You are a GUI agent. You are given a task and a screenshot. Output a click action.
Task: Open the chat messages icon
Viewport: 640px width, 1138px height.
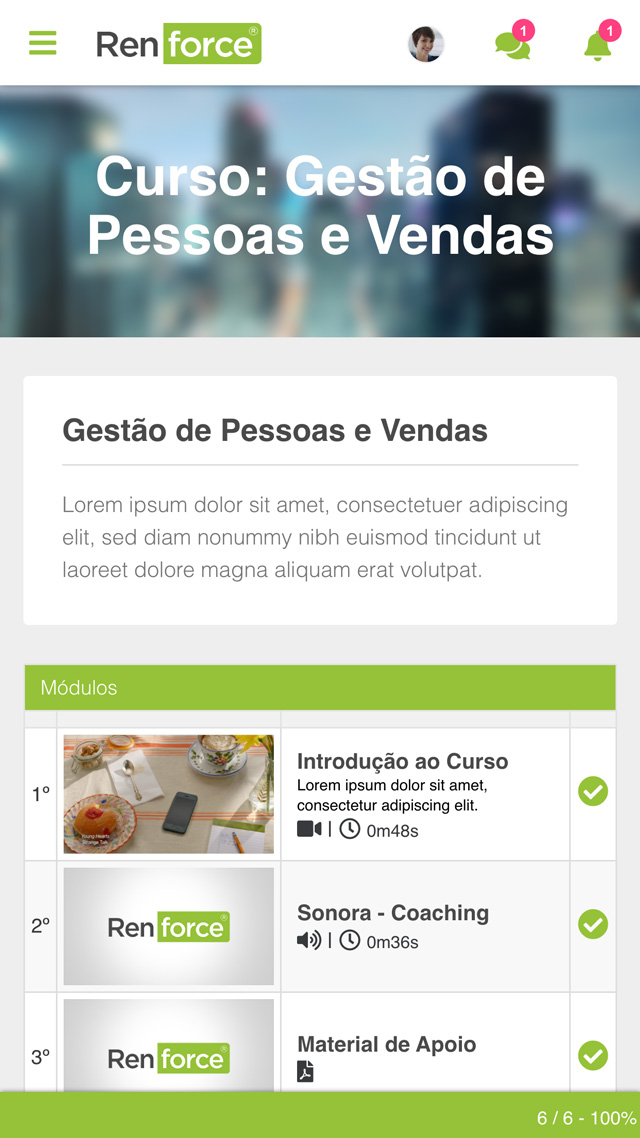[512, 45]
